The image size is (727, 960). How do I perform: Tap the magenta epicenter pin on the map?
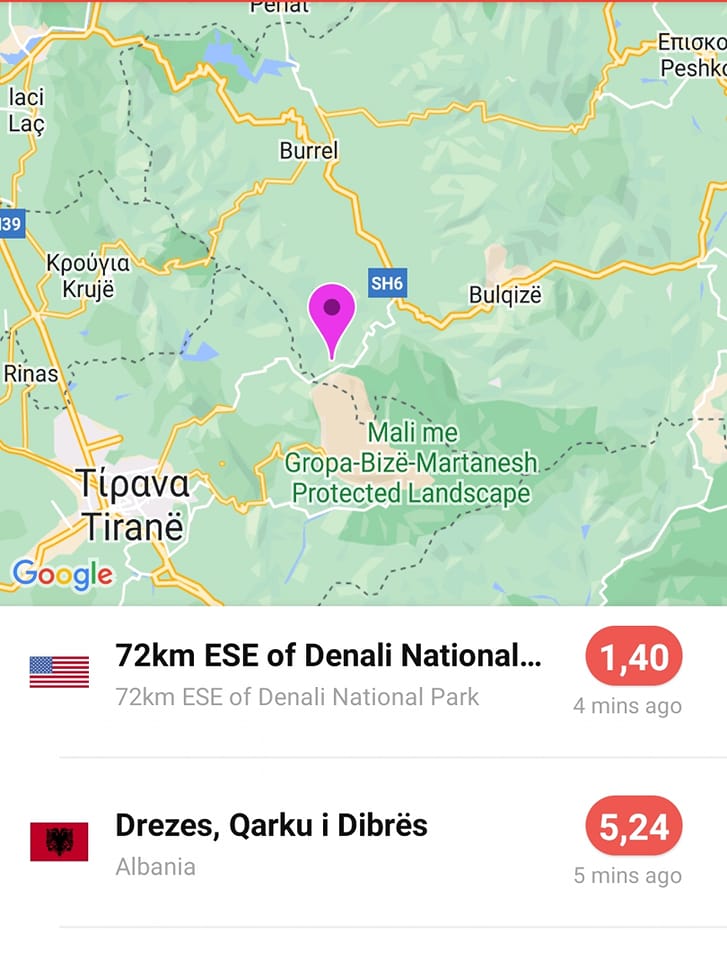[332, 314]
